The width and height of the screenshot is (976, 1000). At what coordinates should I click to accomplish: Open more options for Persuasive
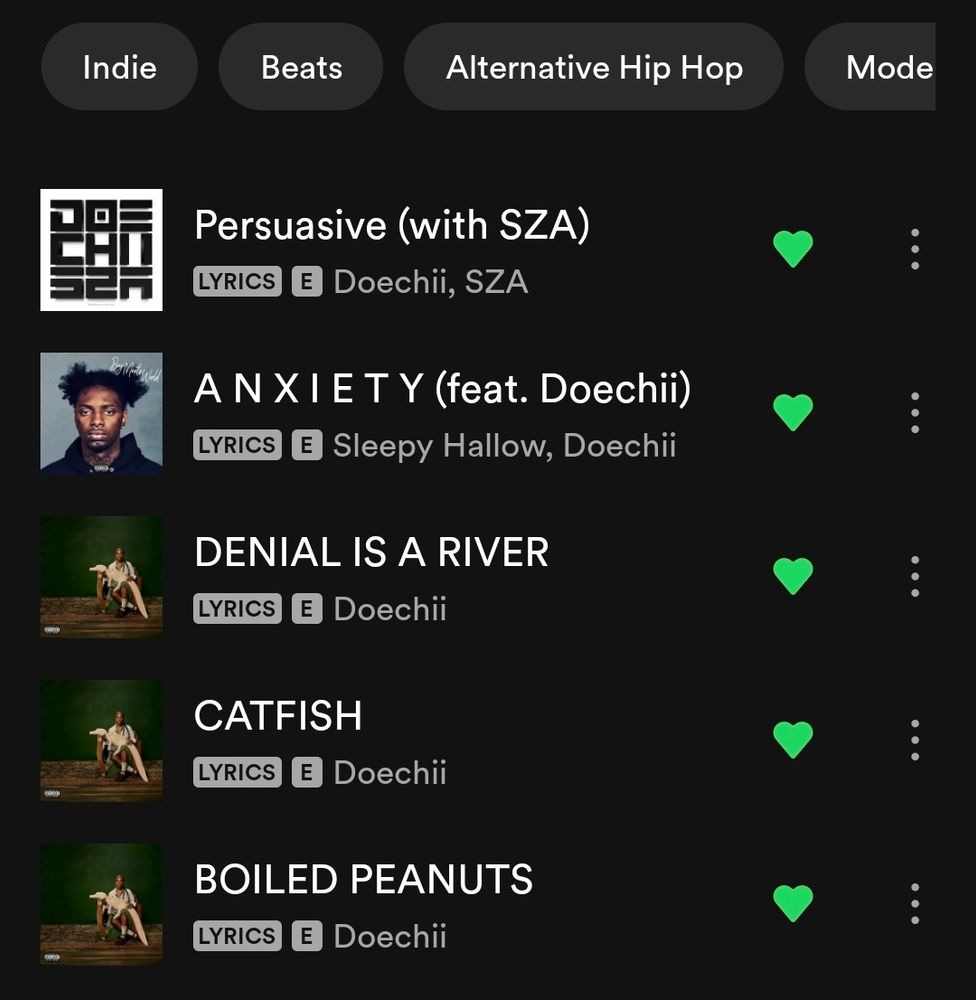(914, 249)
